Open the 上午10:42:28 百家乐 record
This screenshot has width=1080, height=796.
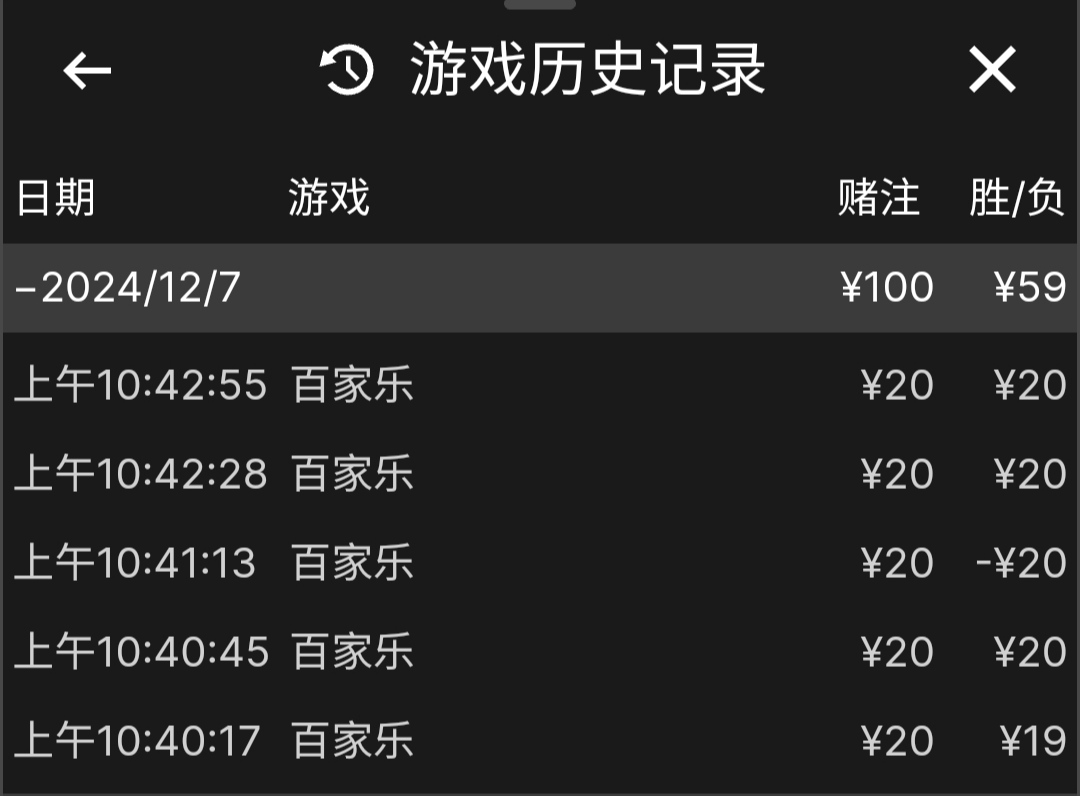540,474
